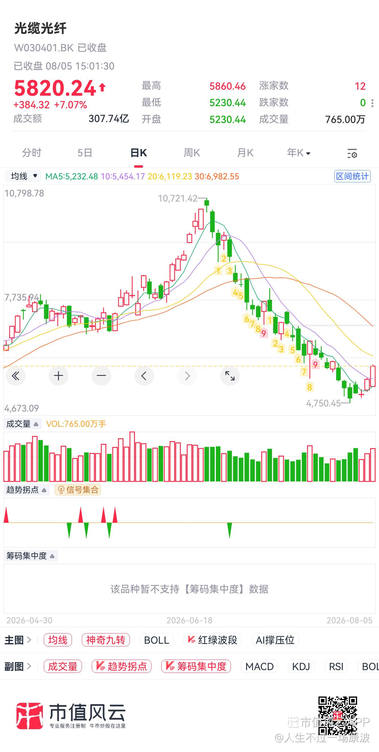
Task: Select the 月K tab
Action: (245, 153)
